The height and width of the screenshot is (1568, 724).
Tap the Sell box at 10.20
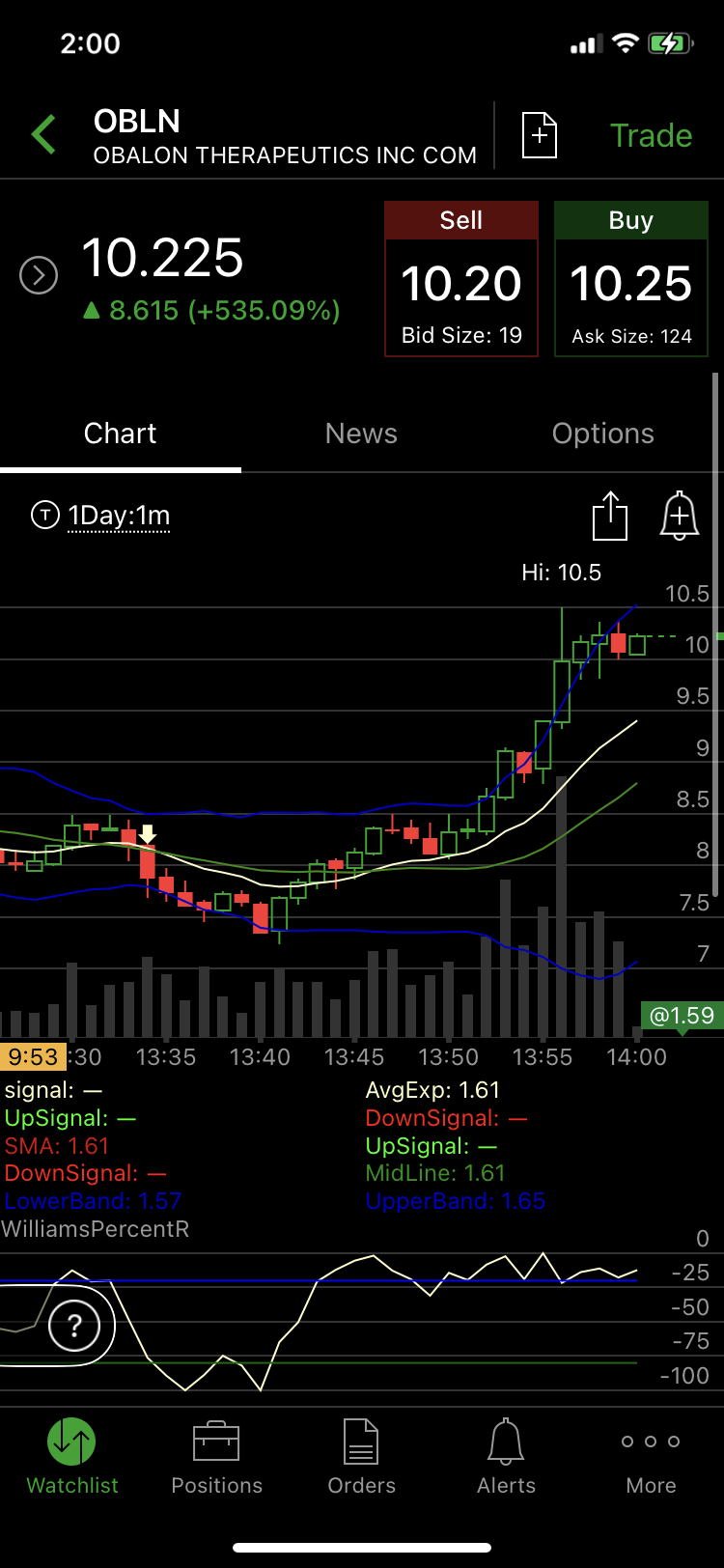[461, 278]
